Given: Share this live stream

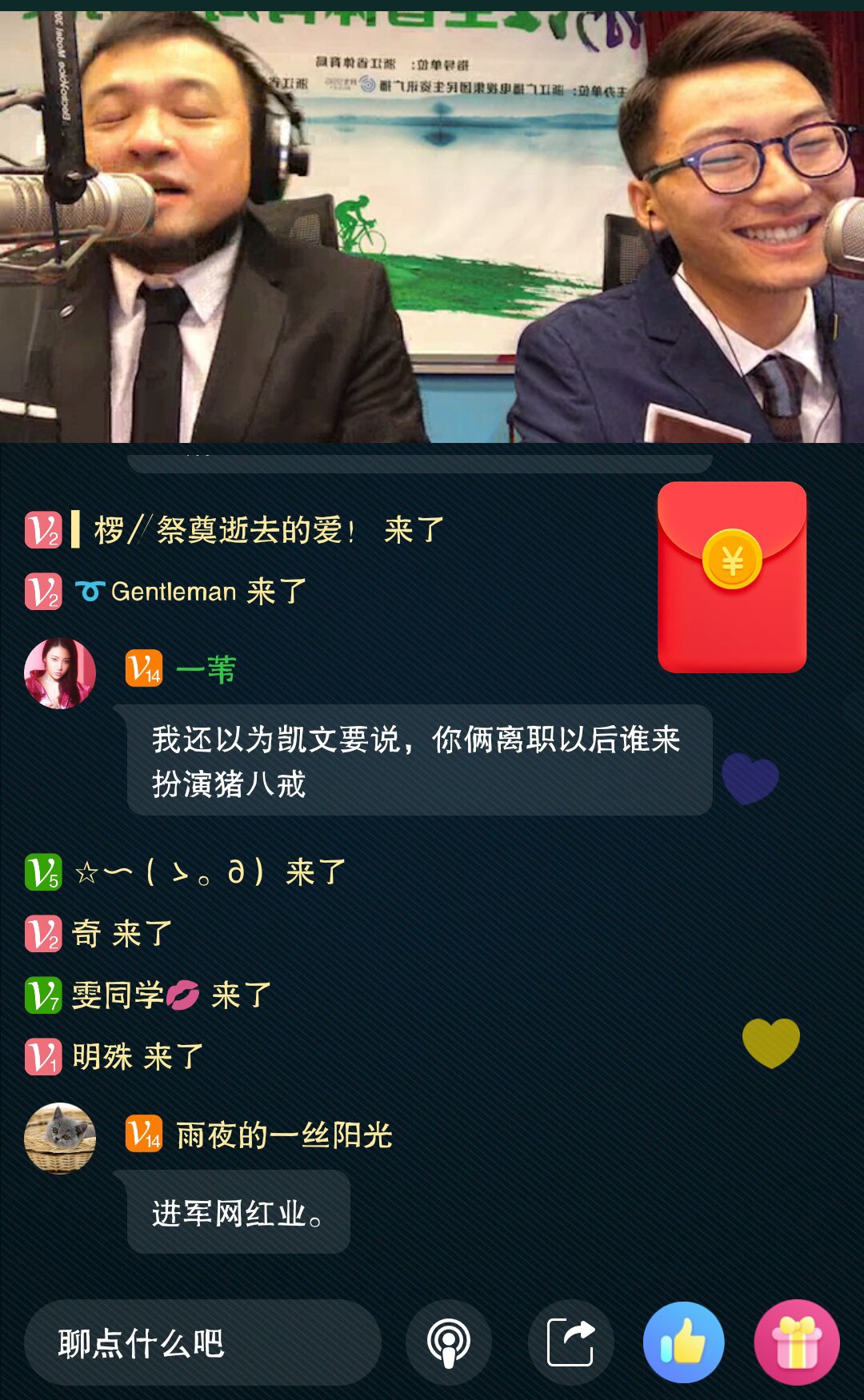Looking at the screenshot, I should [x=571, y=1342].
